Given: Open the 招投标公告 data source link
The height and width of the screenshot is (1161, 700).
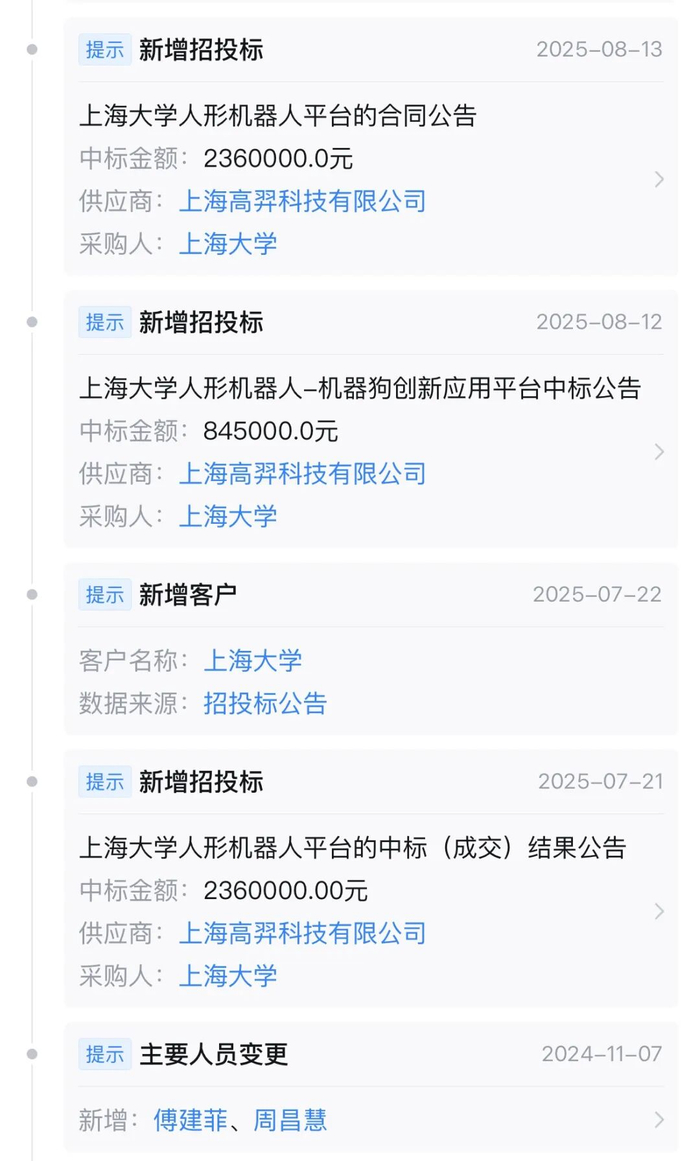Looking at the screenshot, I should [x=265, y=703].
